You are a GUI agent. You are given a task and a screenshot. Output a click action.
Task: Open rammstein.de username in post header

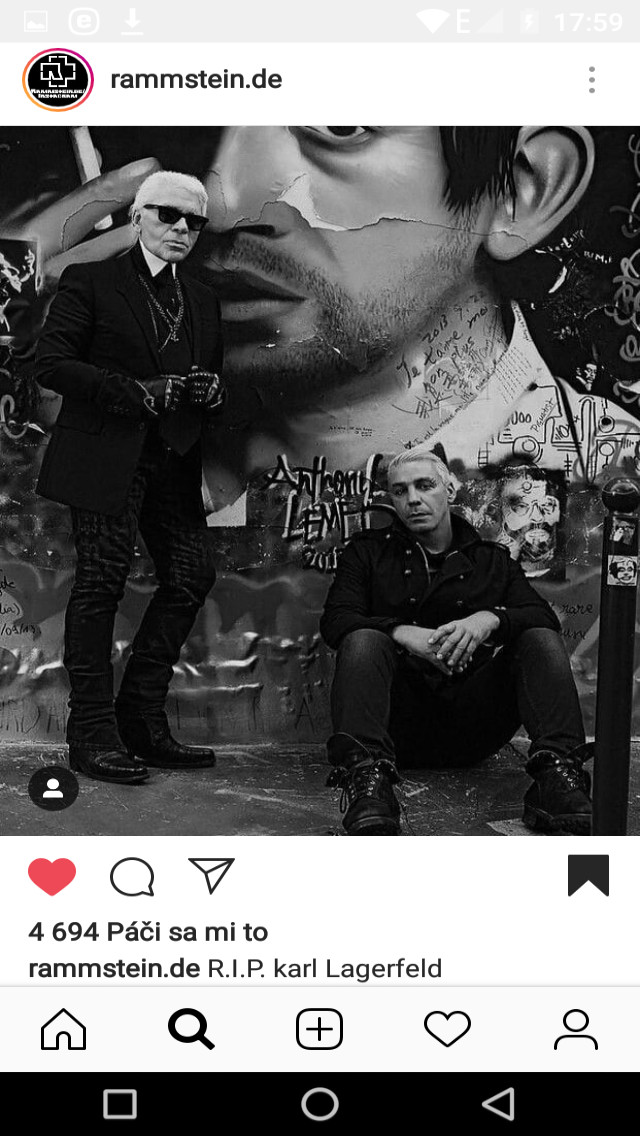pyautogui.click(x=196, y=80)
